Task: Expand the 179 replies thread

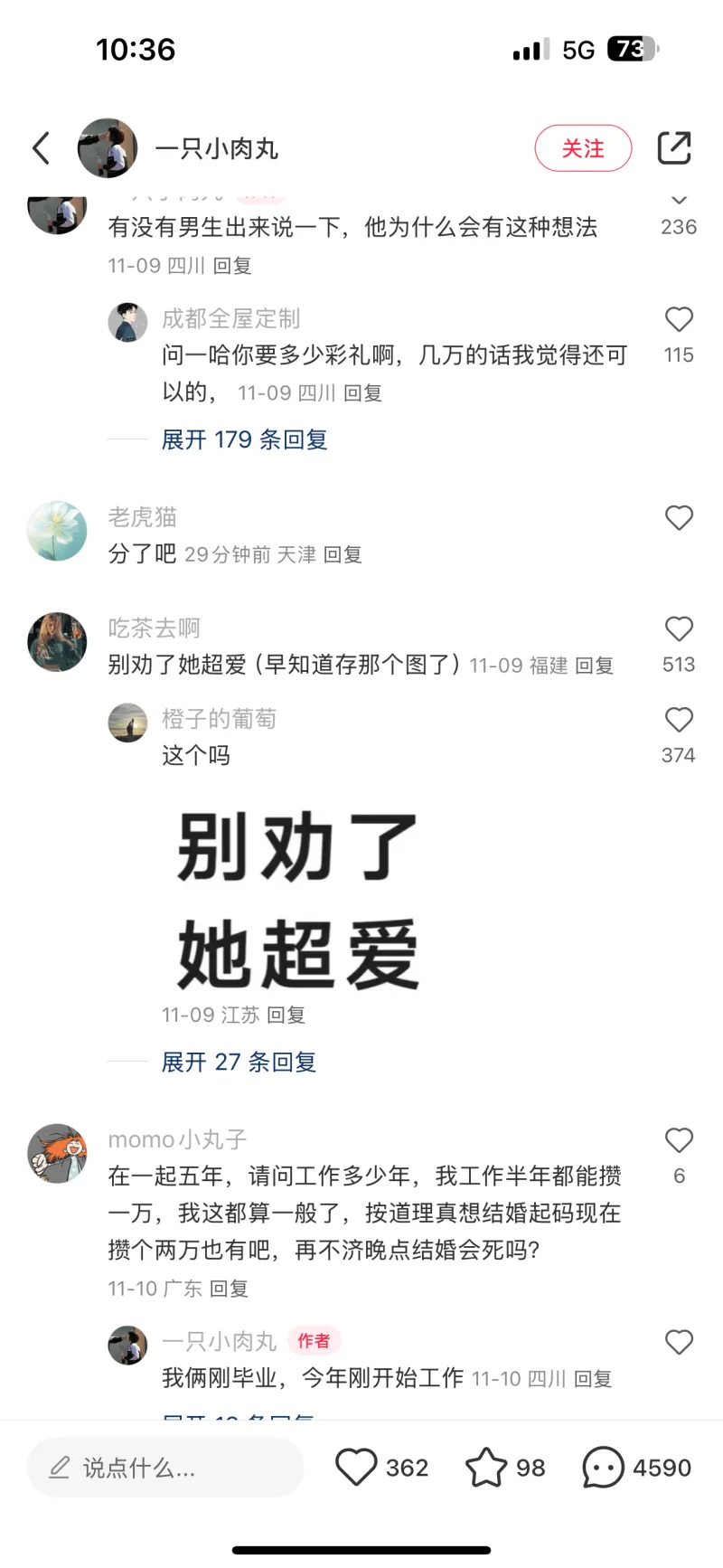Action: click(244, 439)
